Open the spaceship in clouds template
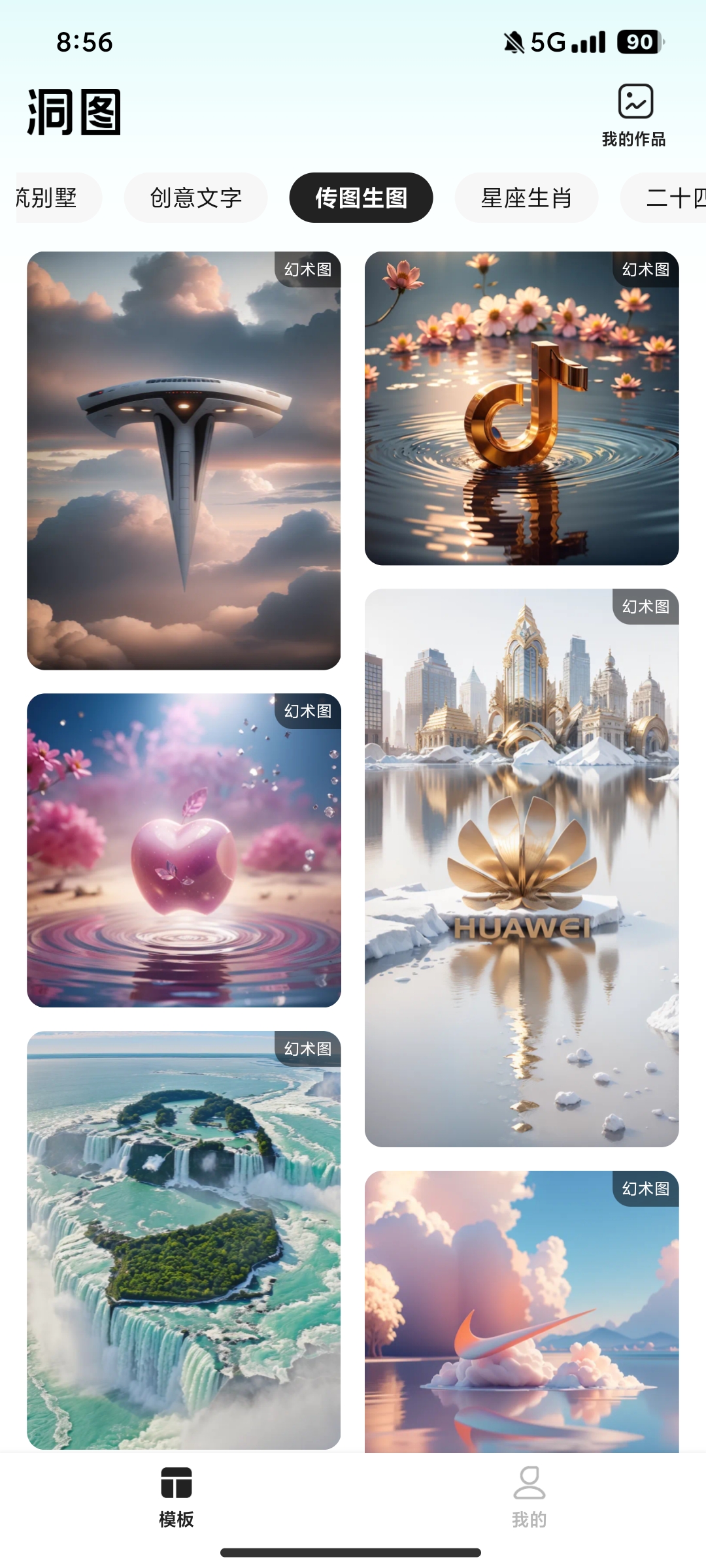The width and height of the screenshot is (706, 1568). 184,461
